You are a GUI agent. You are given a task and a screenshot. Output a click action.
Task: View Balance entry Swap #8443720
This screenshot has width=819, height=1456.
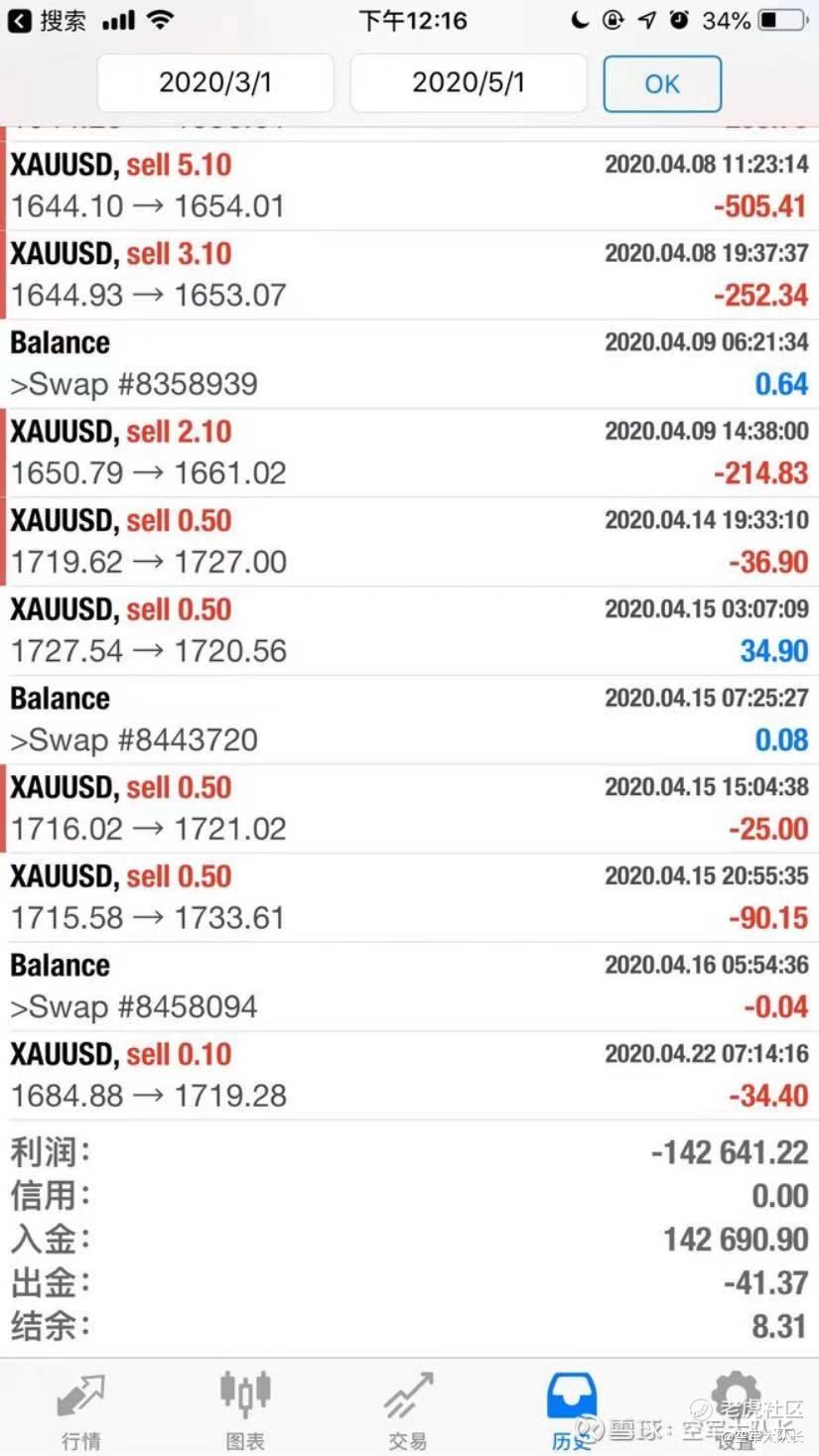(x=409, y=720)
